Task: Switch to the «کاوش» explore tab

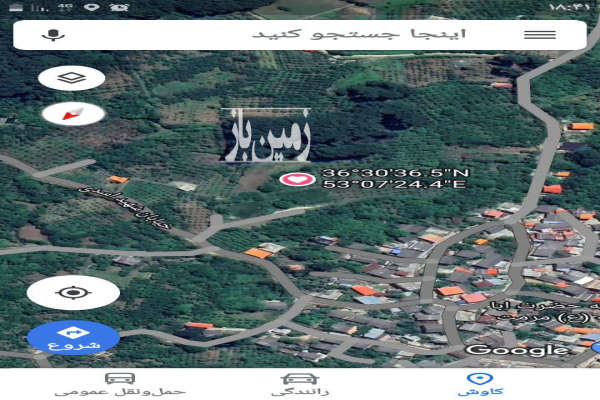Action: [480, 384]
